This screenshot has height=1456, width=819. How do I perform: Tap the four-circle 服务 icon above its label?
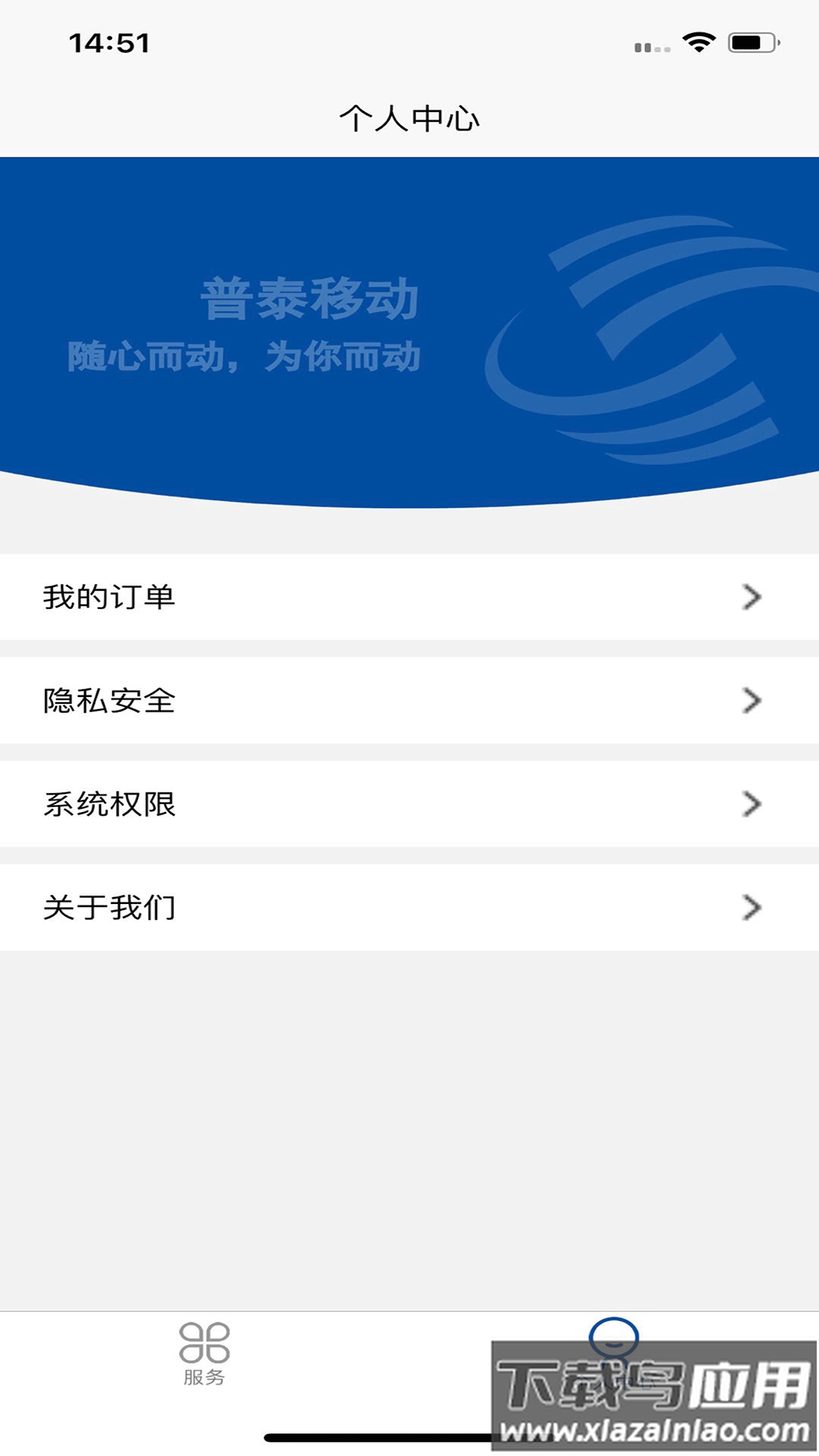pos(205,1342)
